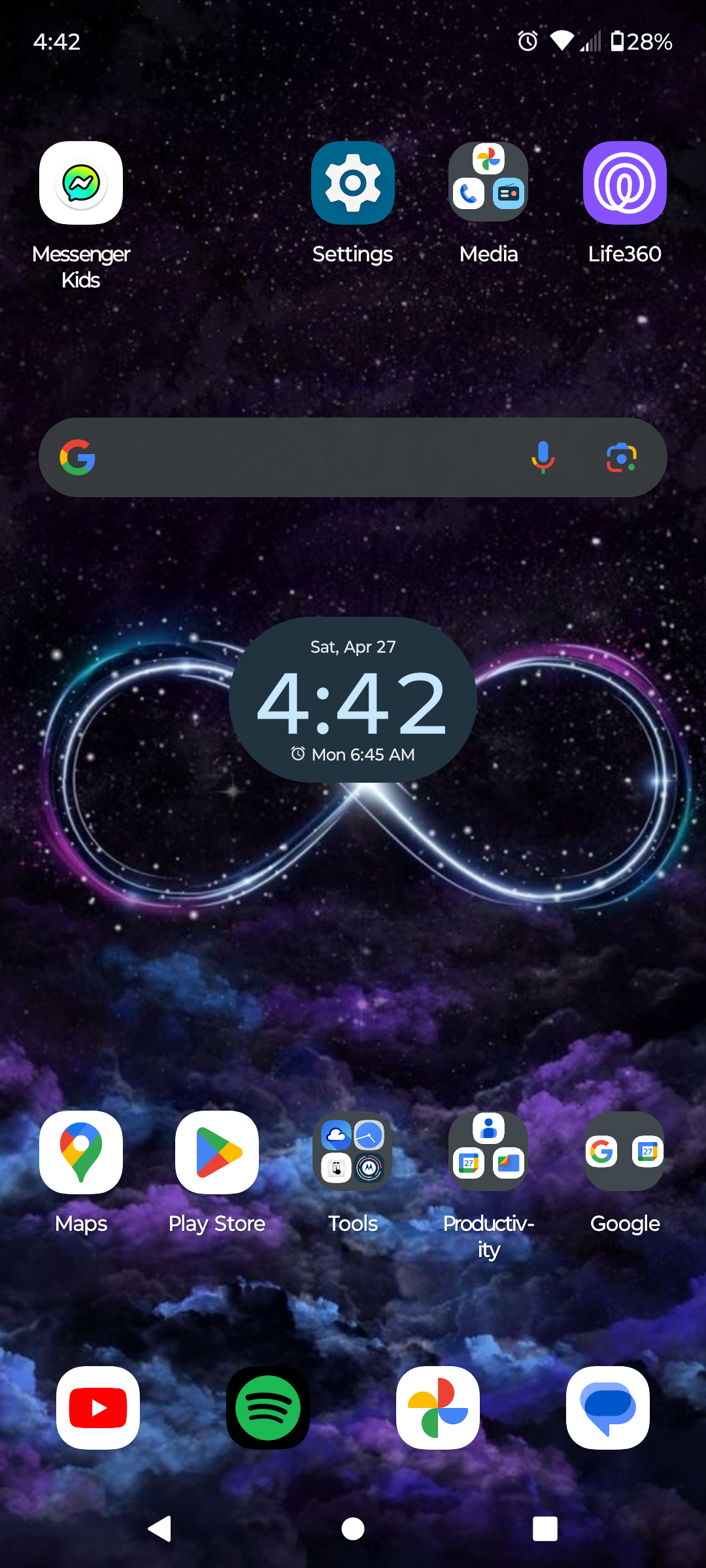This screenshot has width=706, height=1568.
Task: Launch YouTube from the dock
Action: tap(98, 1407)
